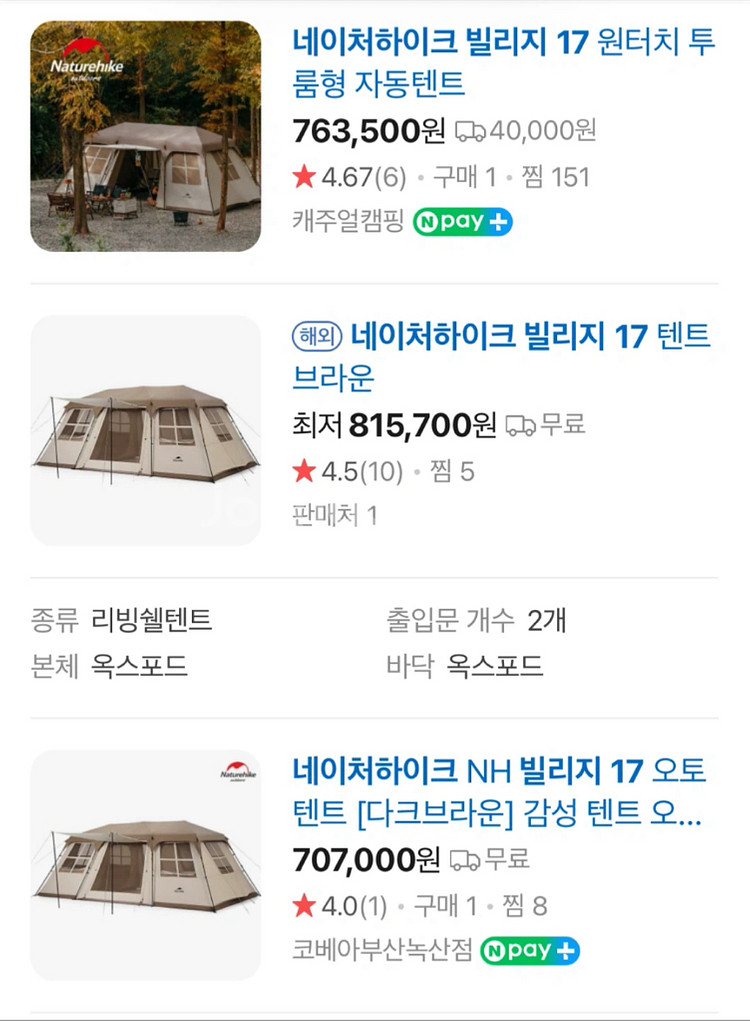Visit the 코베아부산녹산점 seller store
The image size is (750, 1021).
pyautogui.click(x=382, y=949)
